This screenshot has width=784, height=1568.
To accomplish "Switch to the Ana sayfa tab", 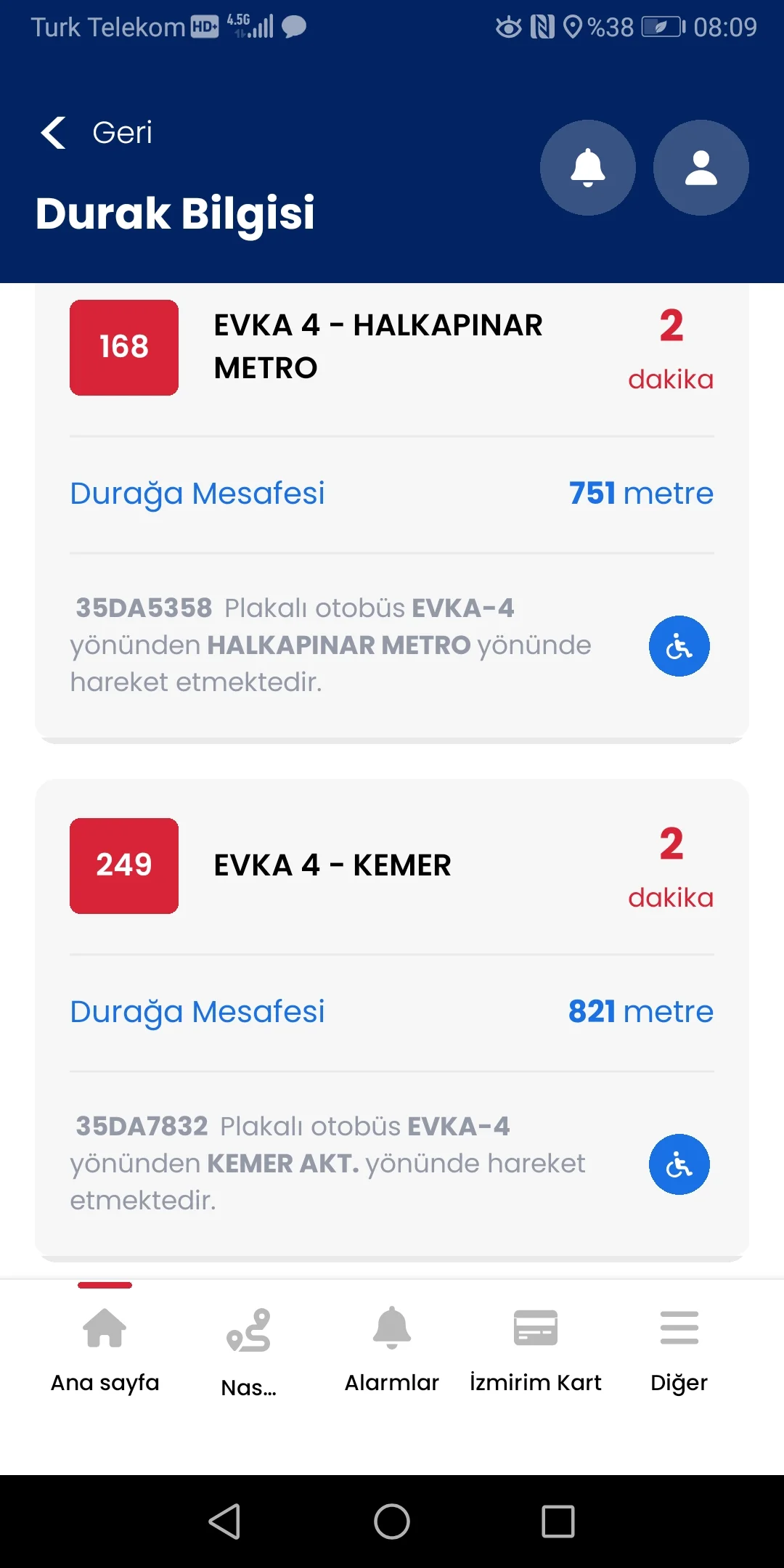I will point(105,1349).
